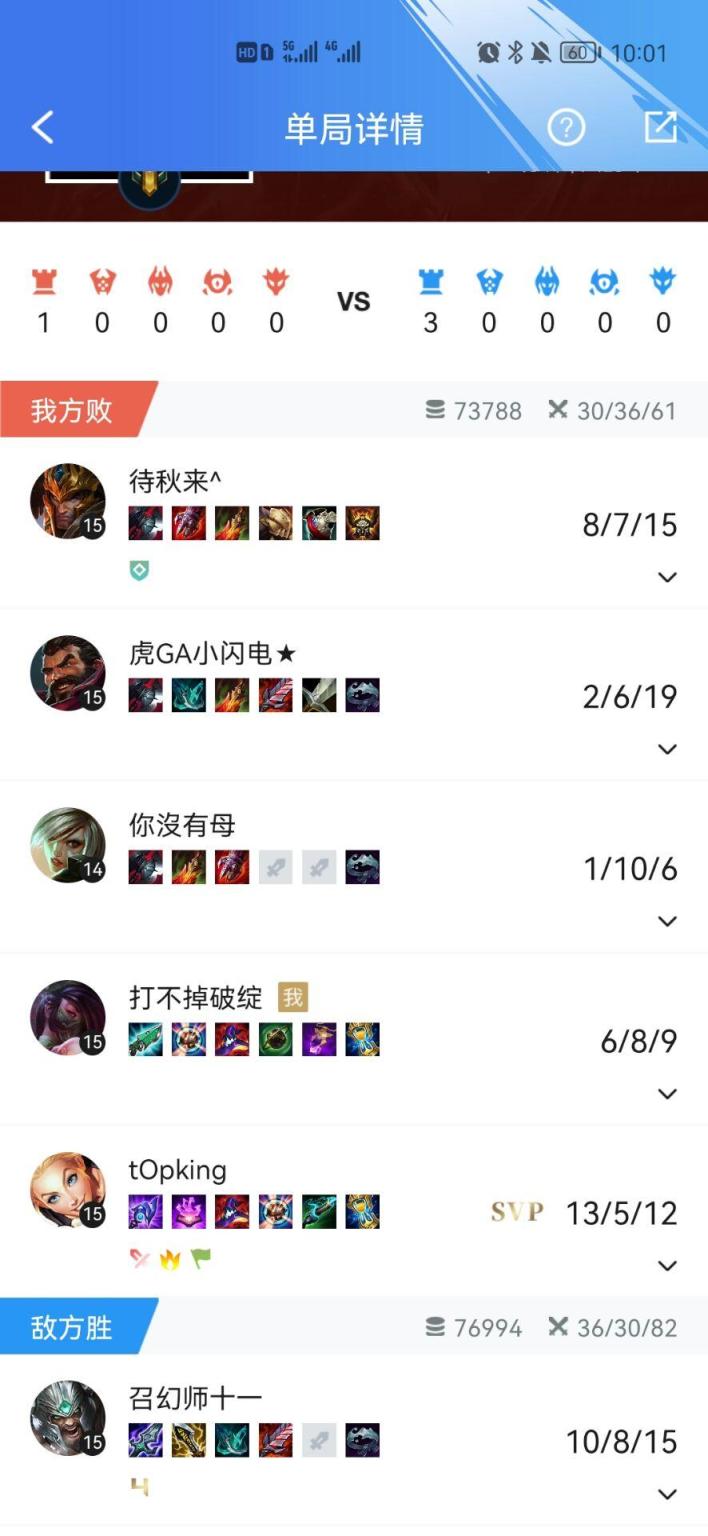Expand stats for tOpking
708x1536 pixels.
tap(667, 1266)
